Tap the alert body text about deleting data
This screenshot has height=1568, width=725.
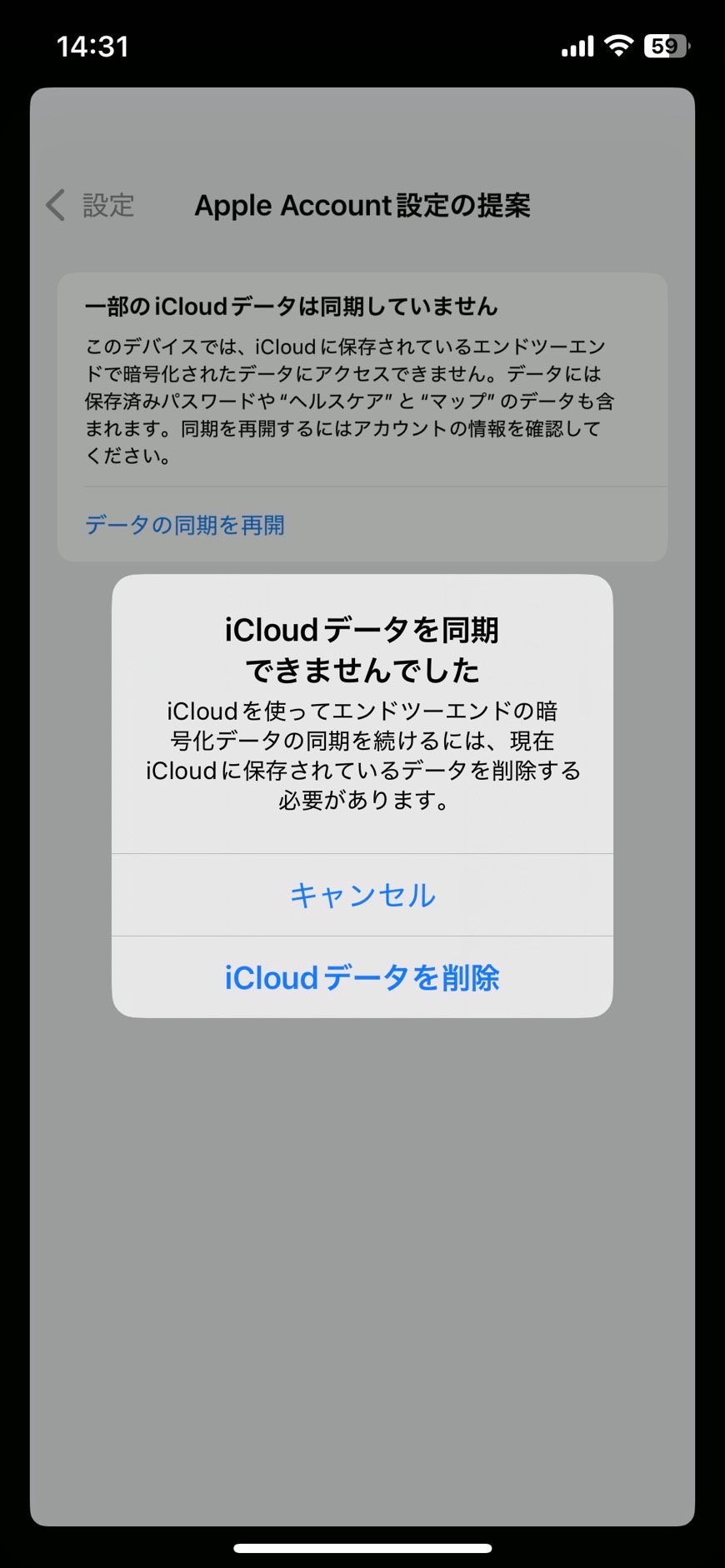click(362, 757)
